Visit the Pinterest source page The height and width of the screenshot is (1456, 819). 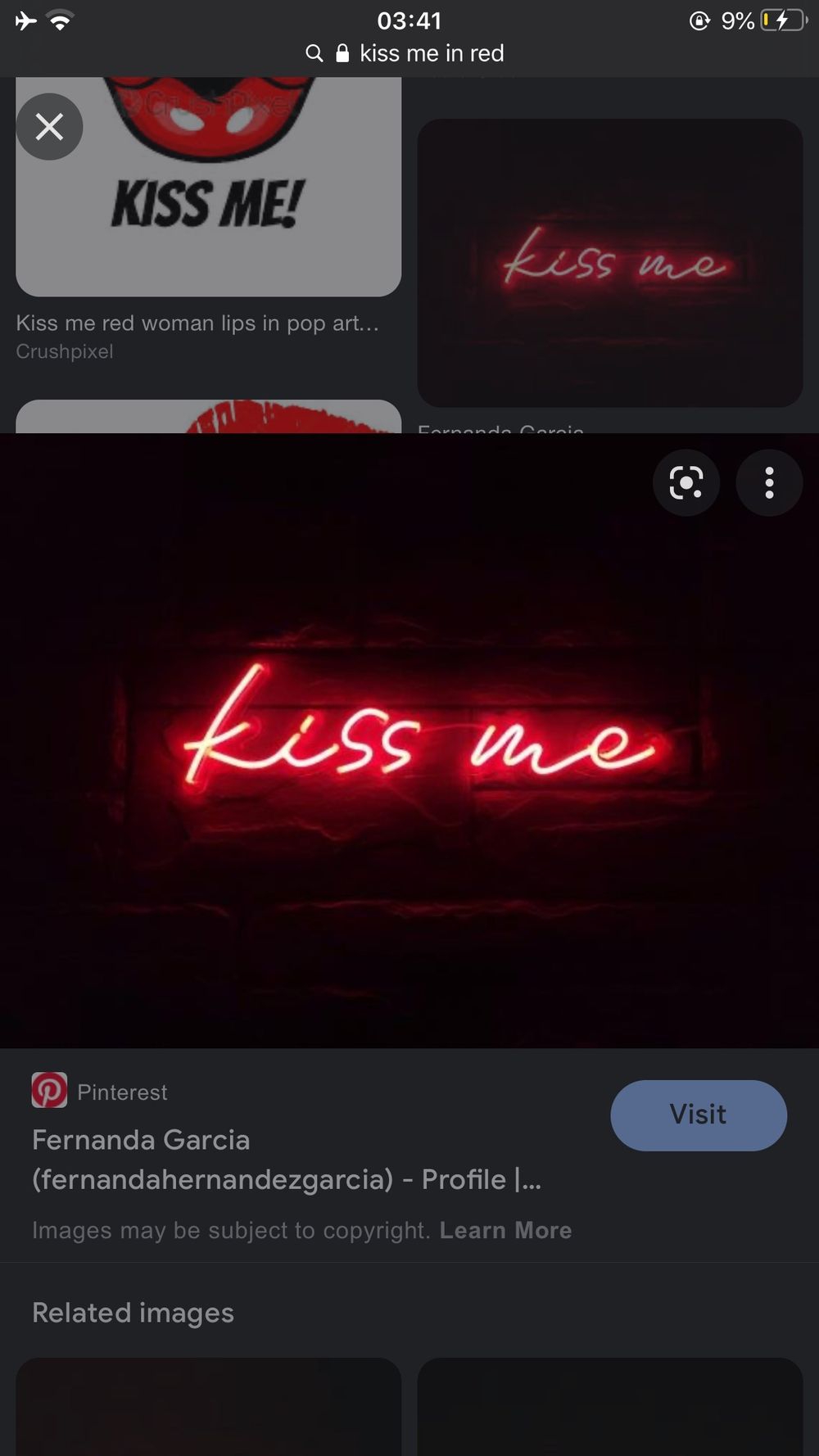tap(699, 1115)
